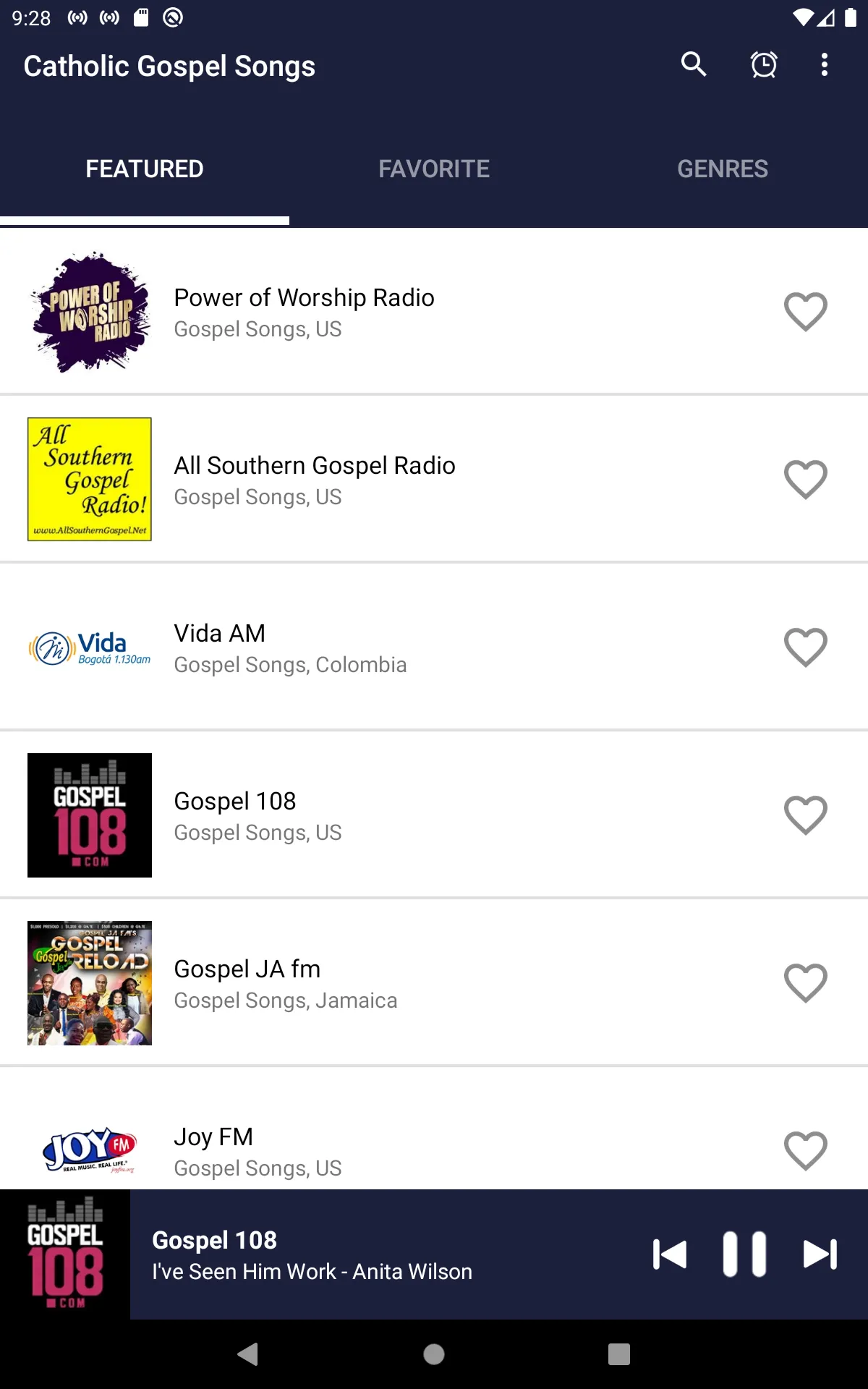
Task: Open the sleep timer alarm icon
Action: coord(764,65)
